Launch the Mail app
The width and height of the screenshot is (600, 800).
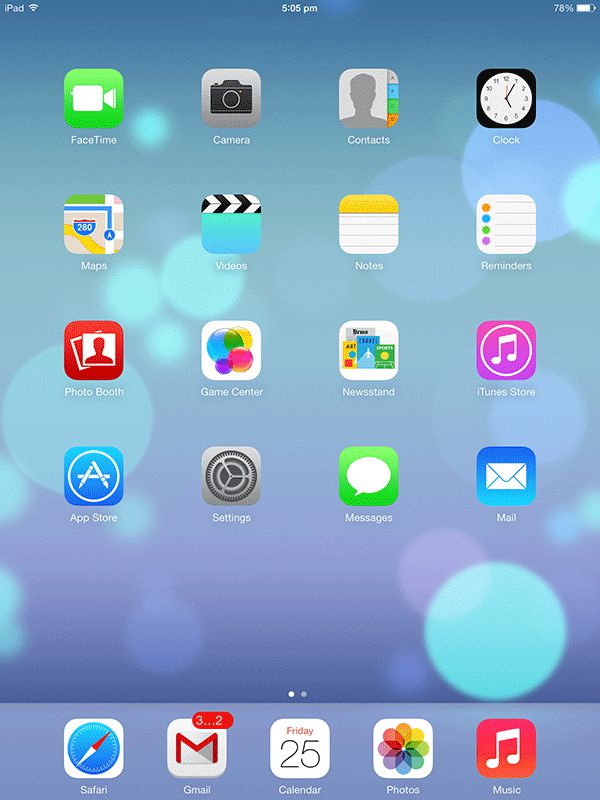tap(506, 476)
